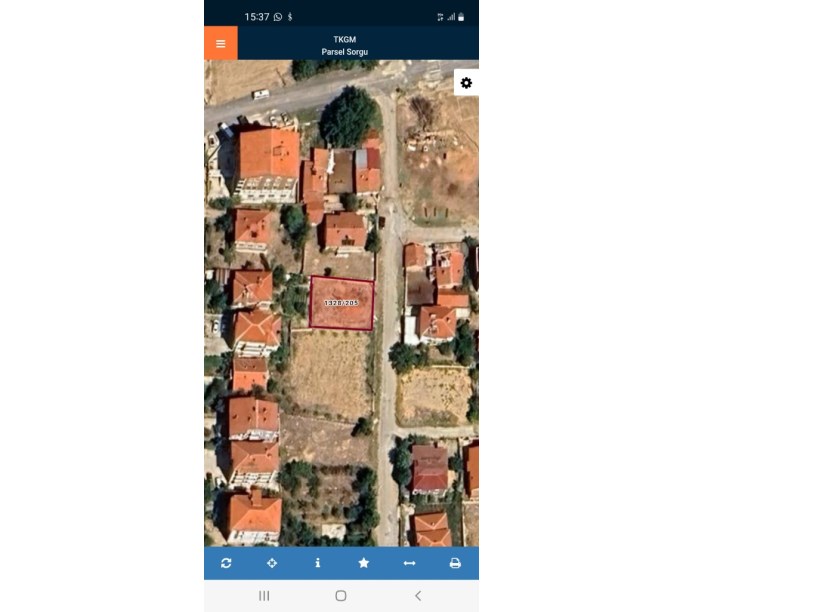This screenshot has width=816, height=612.
Task: Center the map on my location
Action: pyautogui.click(x=272, y=563)
